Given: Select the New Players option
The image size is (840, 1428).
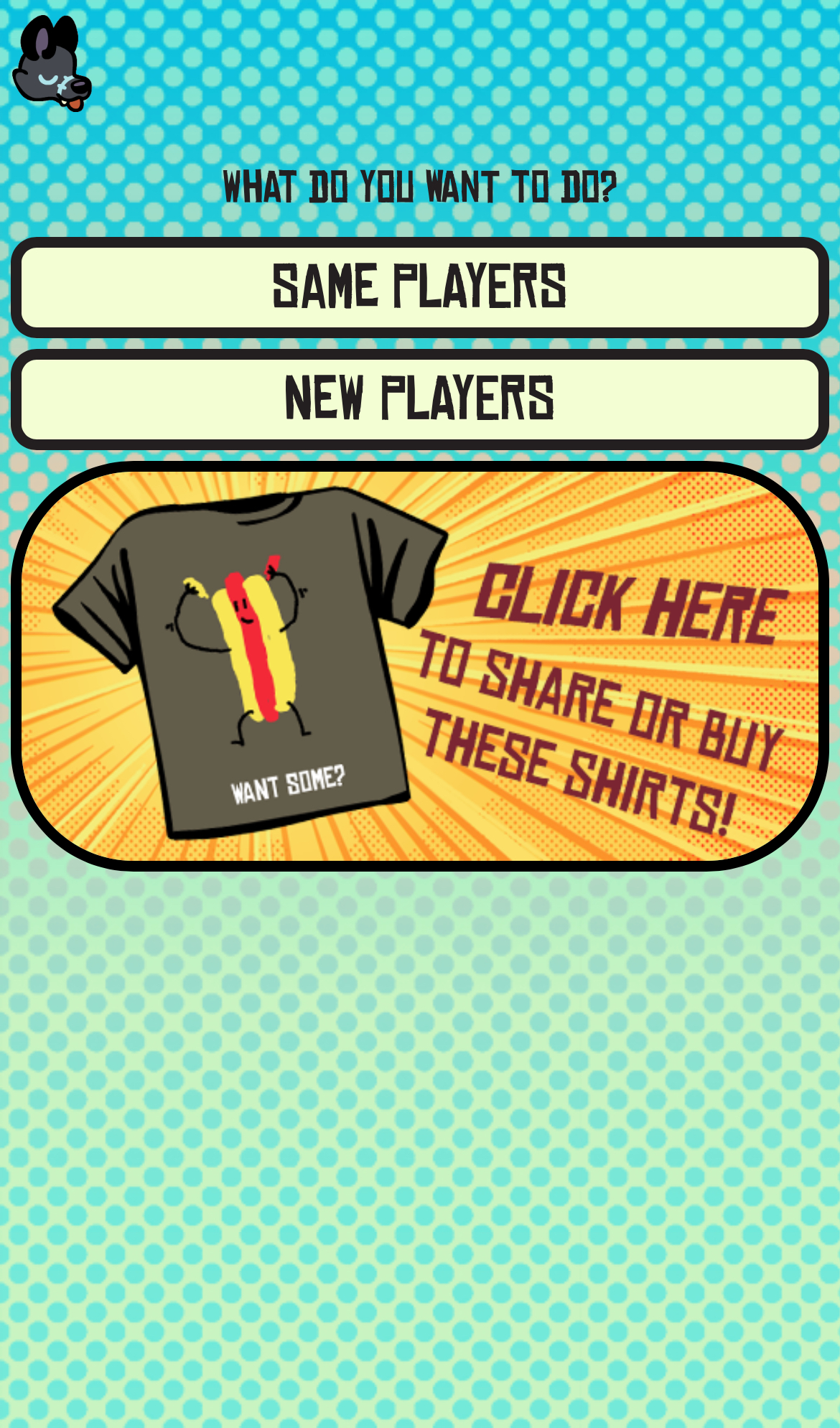Looking at the screenshot, I should (x=420, y=399).
